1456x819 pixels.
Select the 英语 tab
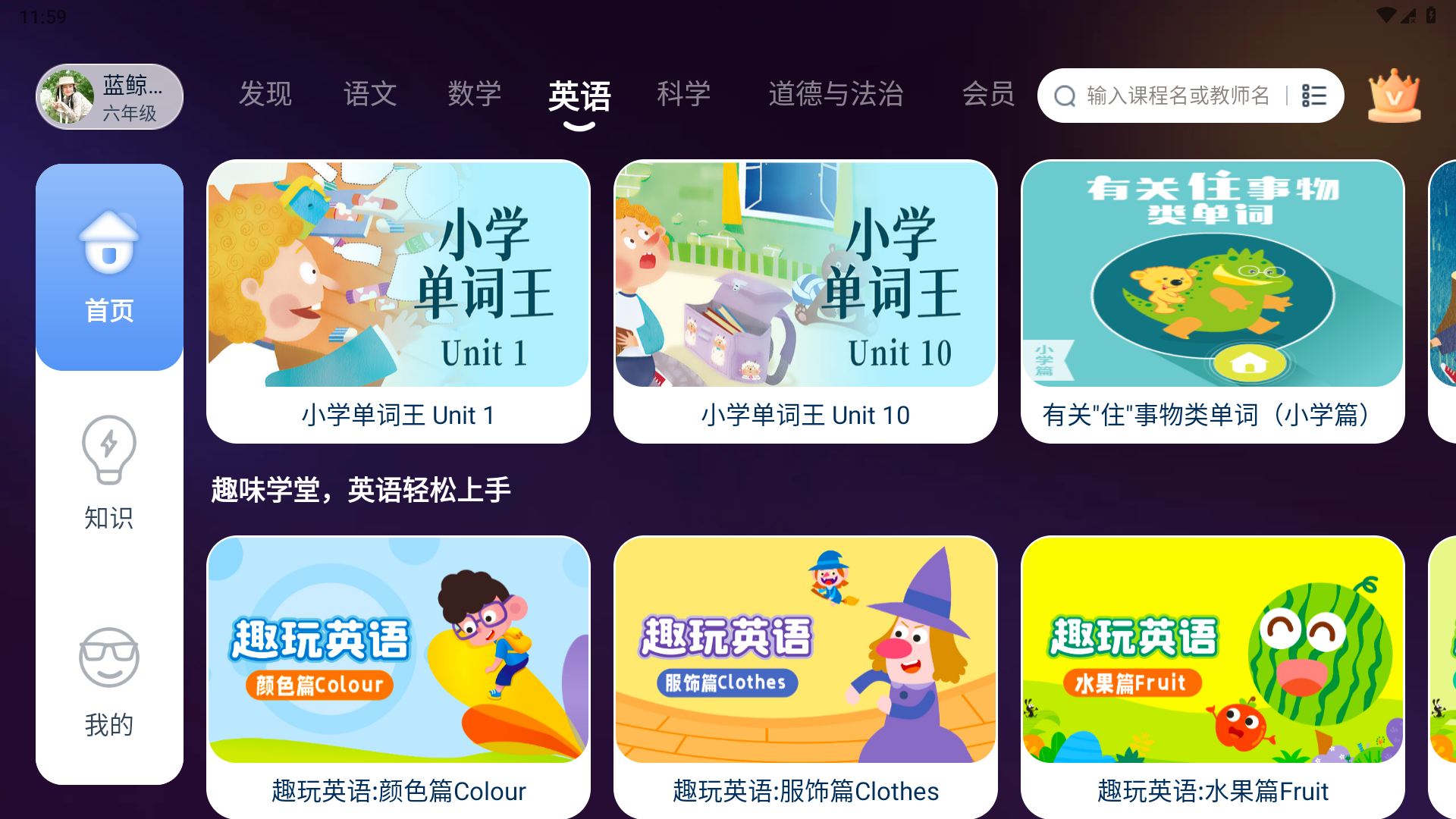point(579,97)
